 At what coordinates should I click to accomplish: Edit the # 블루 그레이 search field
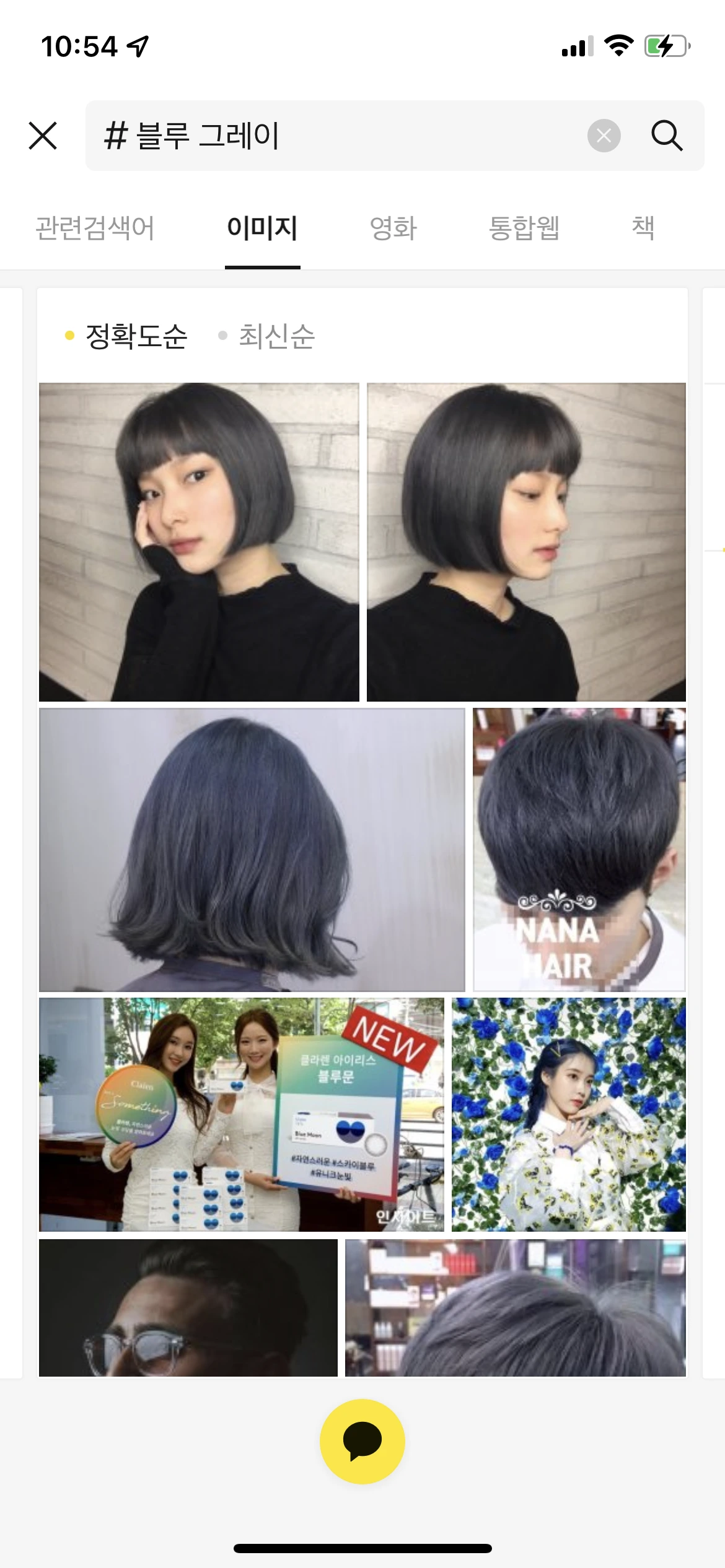[341, 136]
